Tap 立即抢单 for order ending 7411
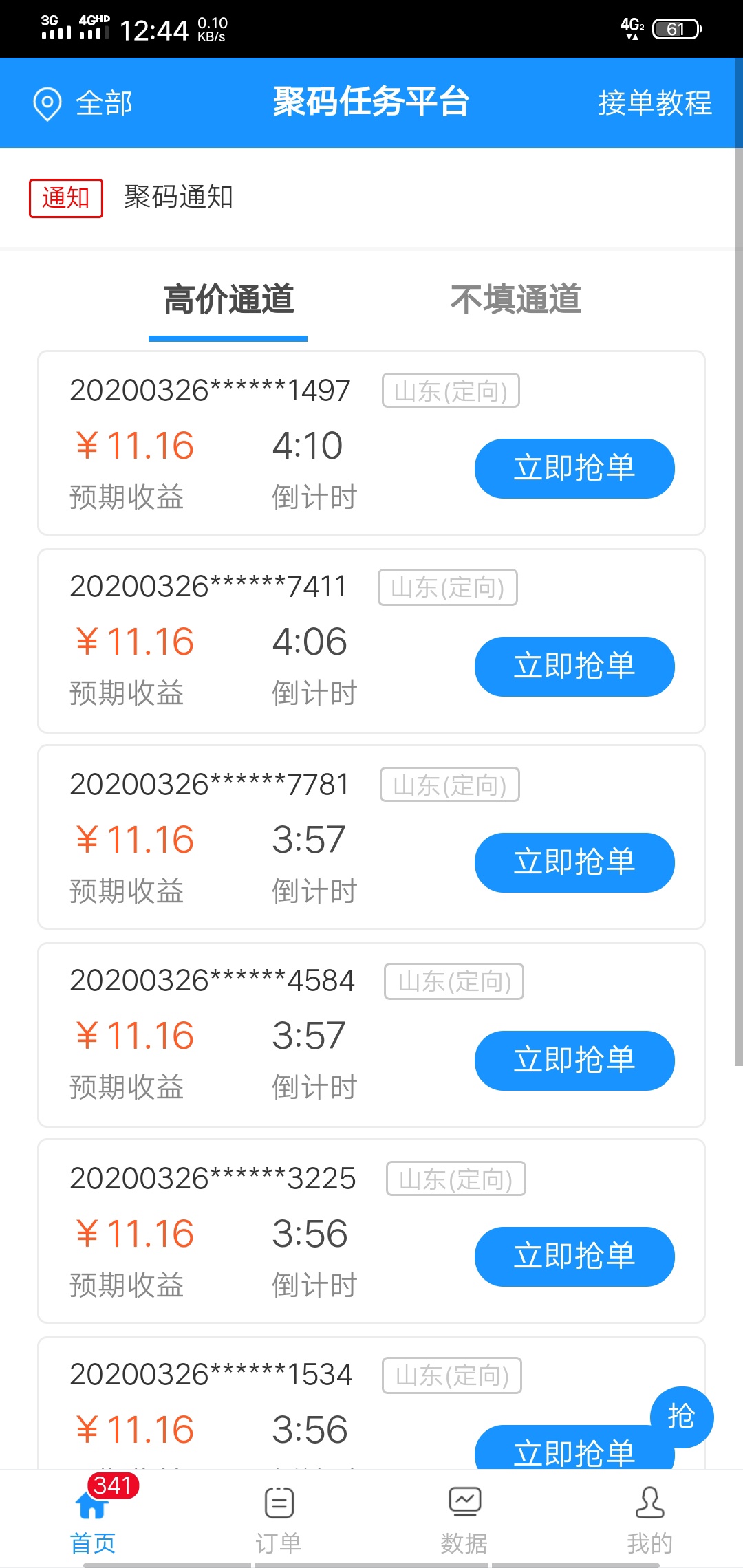This screenshot has width=743, height=1568. pyautogui.click(x=574, y=666)
